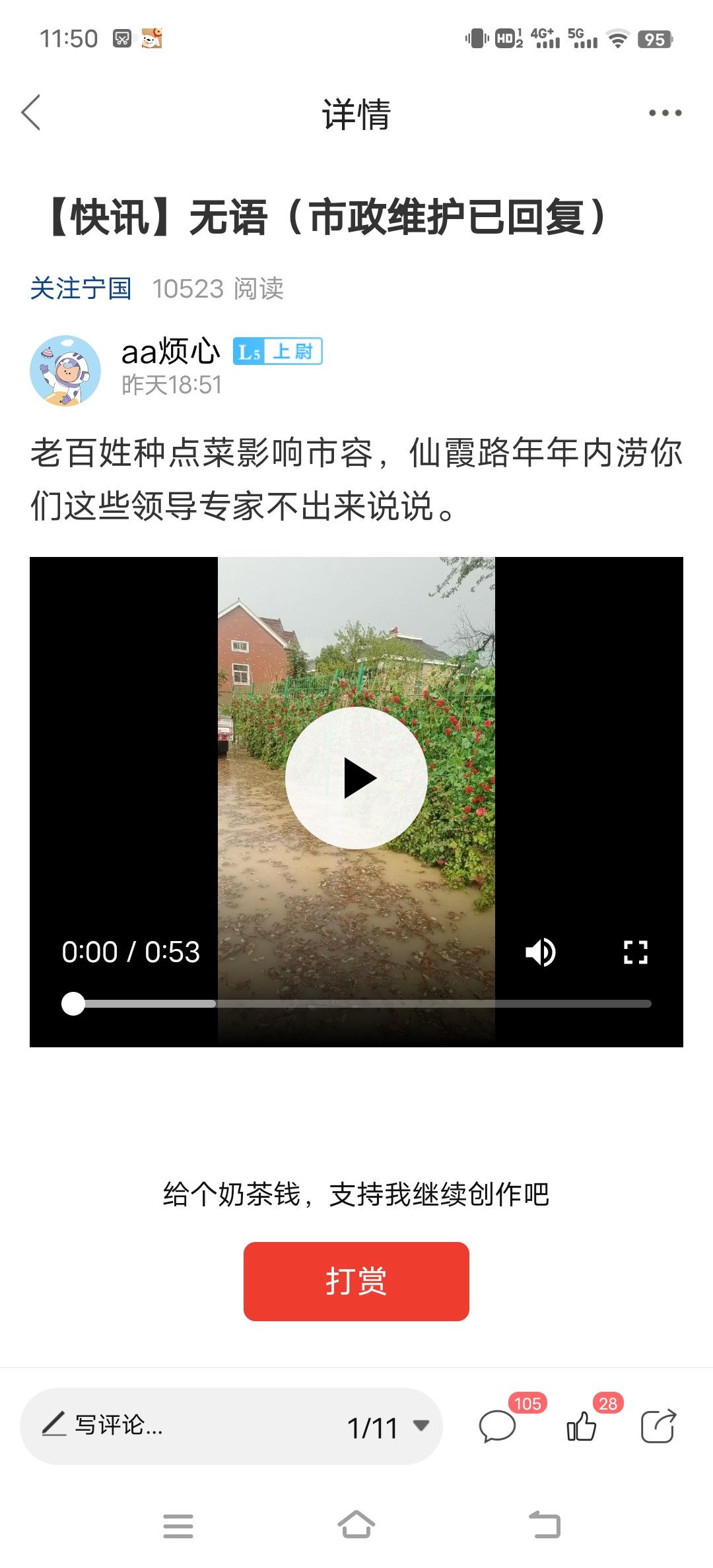Like this post
The width and height of the screenshot is (713, 1568).
click(582, 1426)
